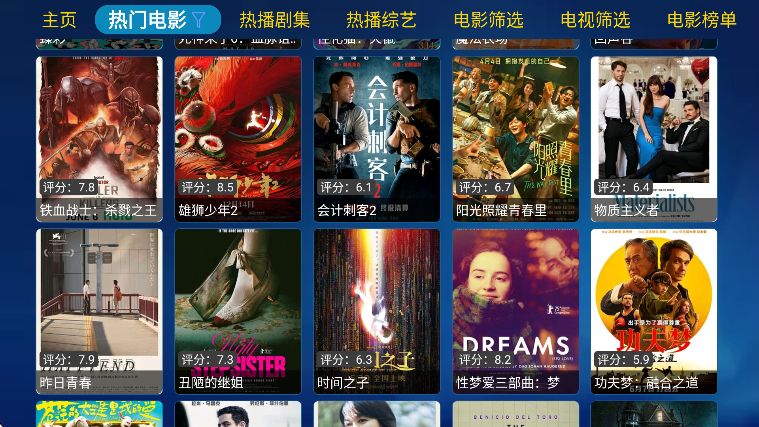View details for 会计刺客2
The width and height of the screenshot is (759, 427).
click(x=377, y=138)
